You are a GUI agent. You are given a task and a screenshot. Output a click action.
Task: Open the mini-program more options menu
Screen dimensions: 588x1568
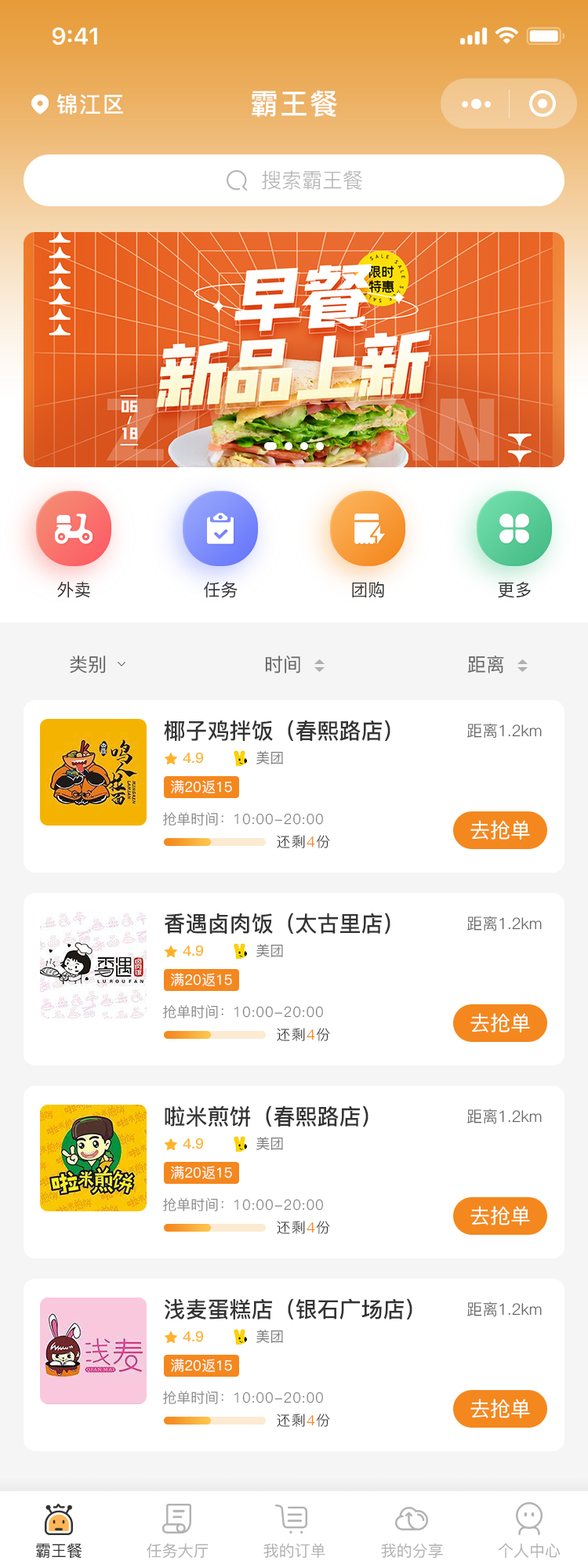pos(476,103)
